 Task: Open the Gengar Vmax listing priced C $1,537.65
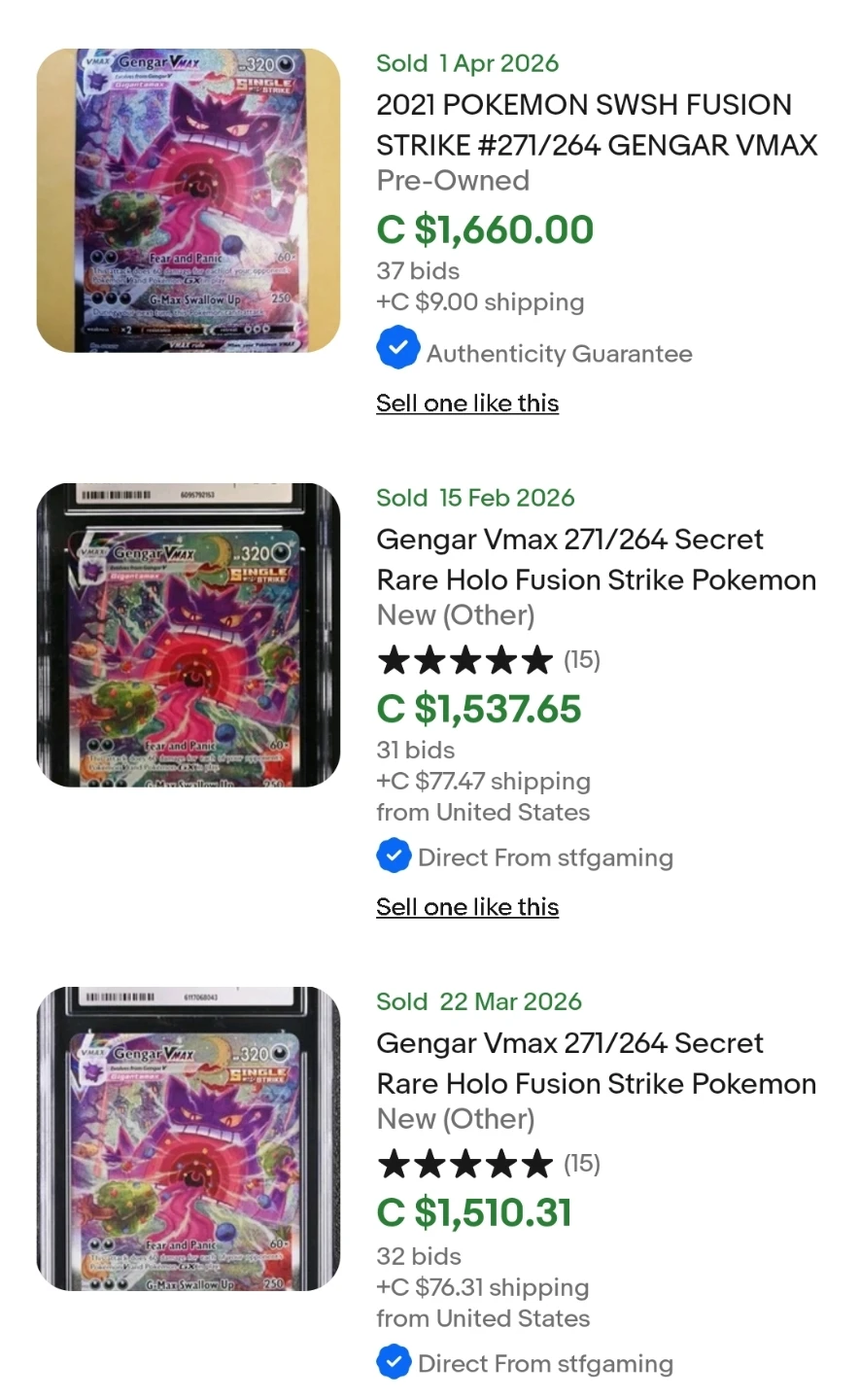(x=596, y=559)
